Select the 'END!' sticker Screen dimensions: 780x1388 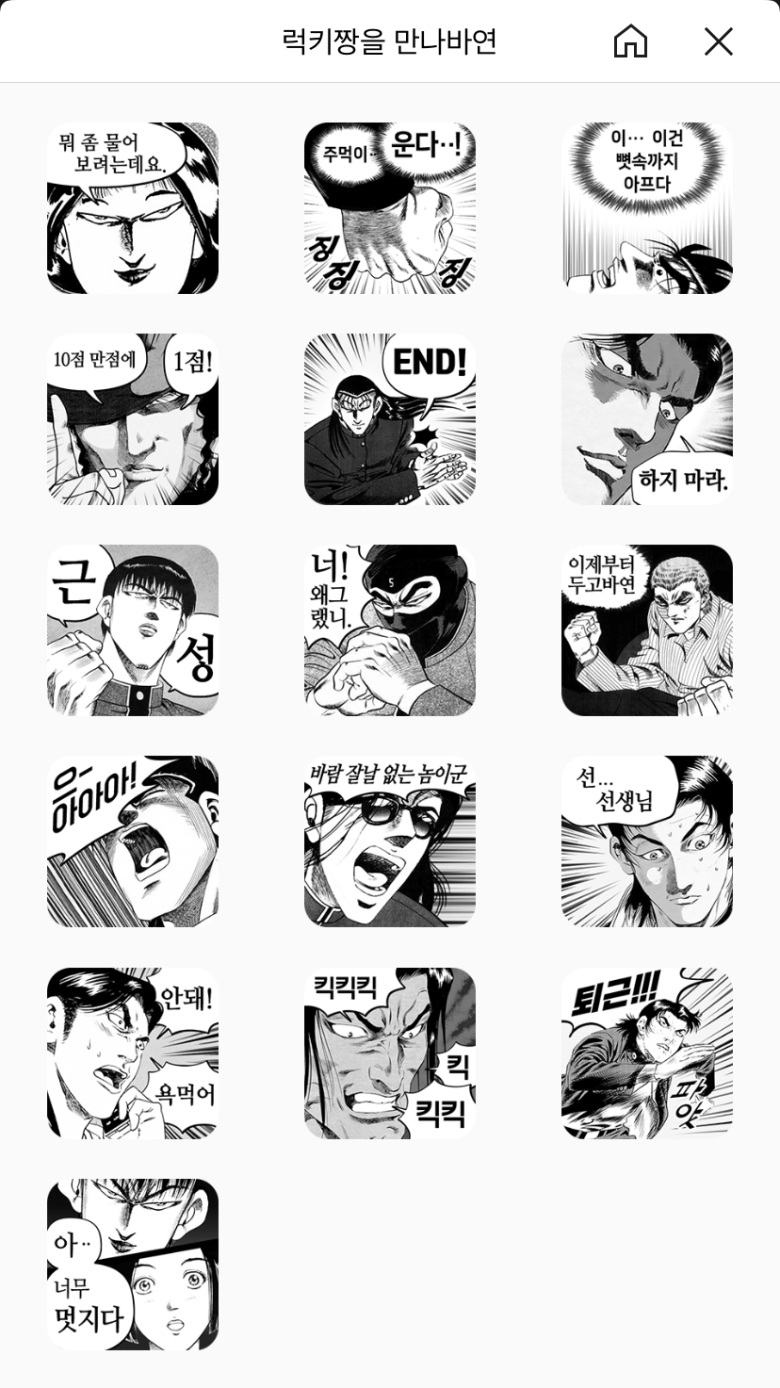[390, 419]
